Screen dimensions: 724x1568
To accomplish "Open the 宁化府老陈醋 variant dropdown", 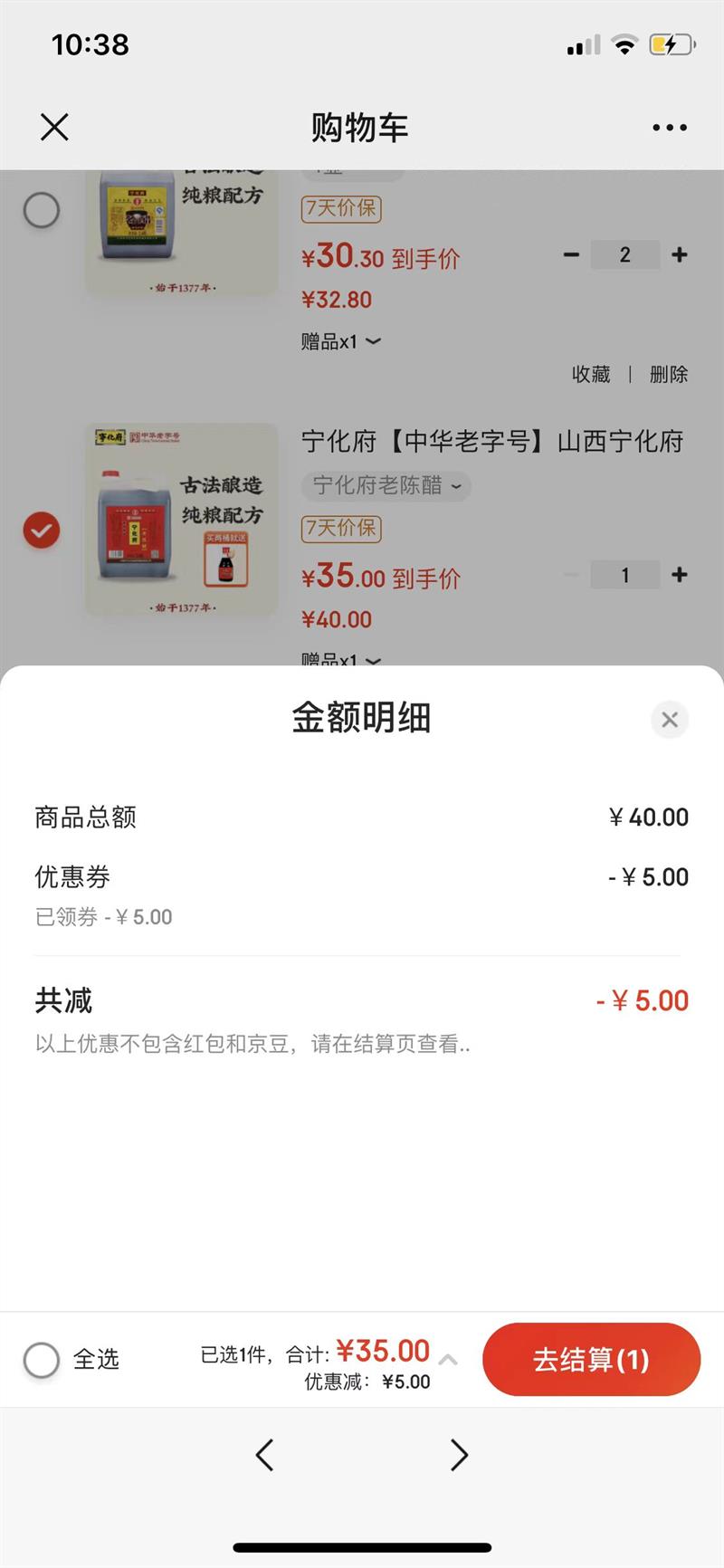I will click(386, 486).
